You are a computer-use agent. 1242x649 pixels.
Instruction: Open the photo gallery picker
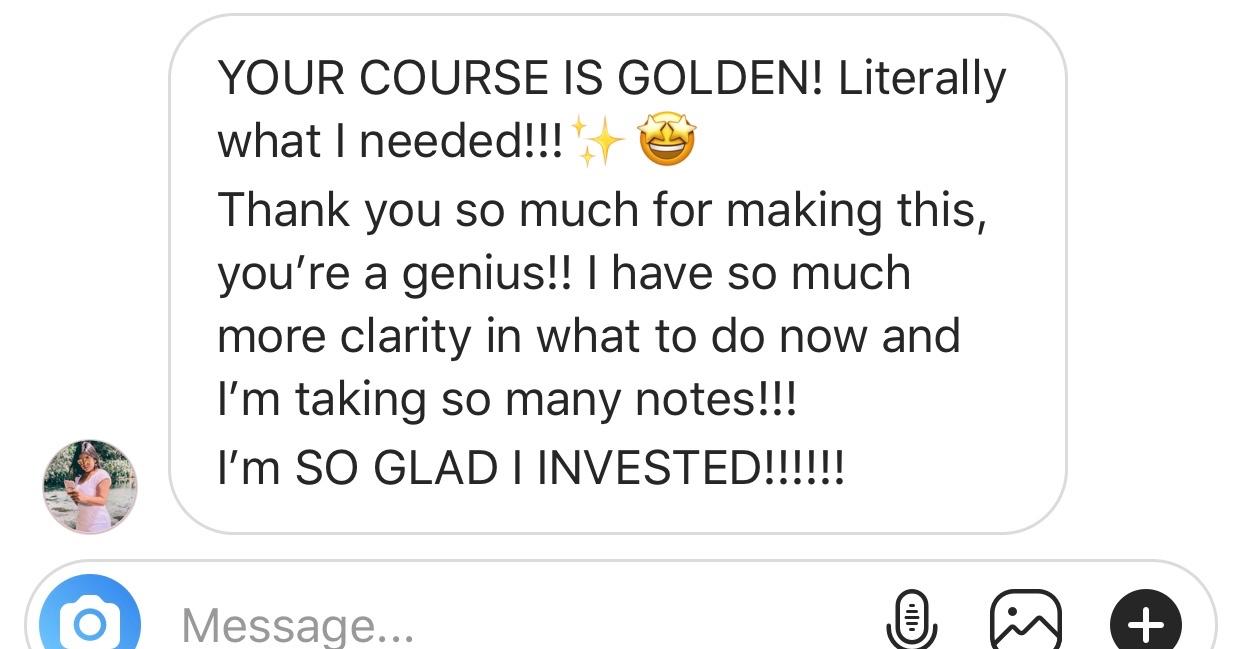(1025, 621)
